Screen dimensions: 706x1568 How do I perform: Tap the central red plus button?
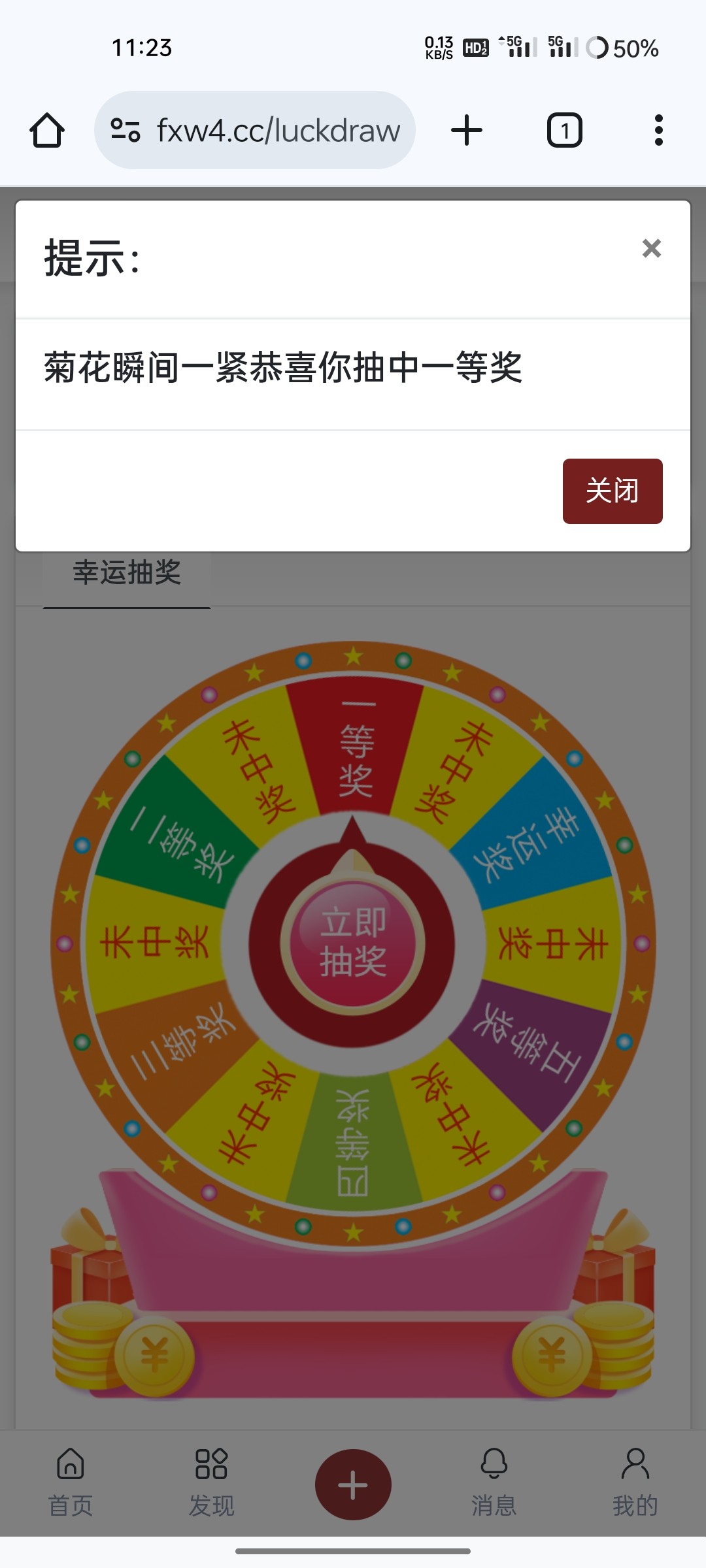click(353, 1483)
